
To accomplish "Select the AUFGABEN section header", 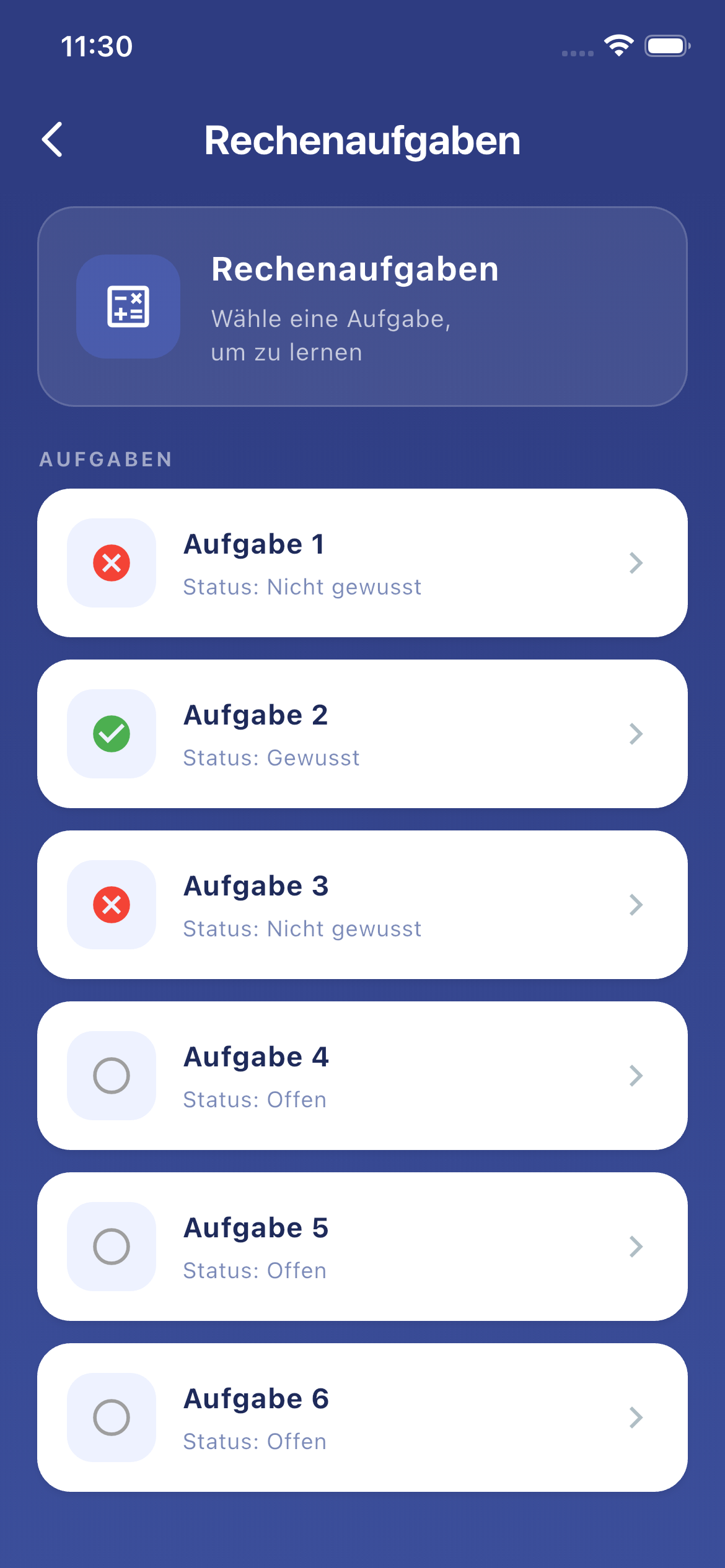I will click(x=106, y=459).
